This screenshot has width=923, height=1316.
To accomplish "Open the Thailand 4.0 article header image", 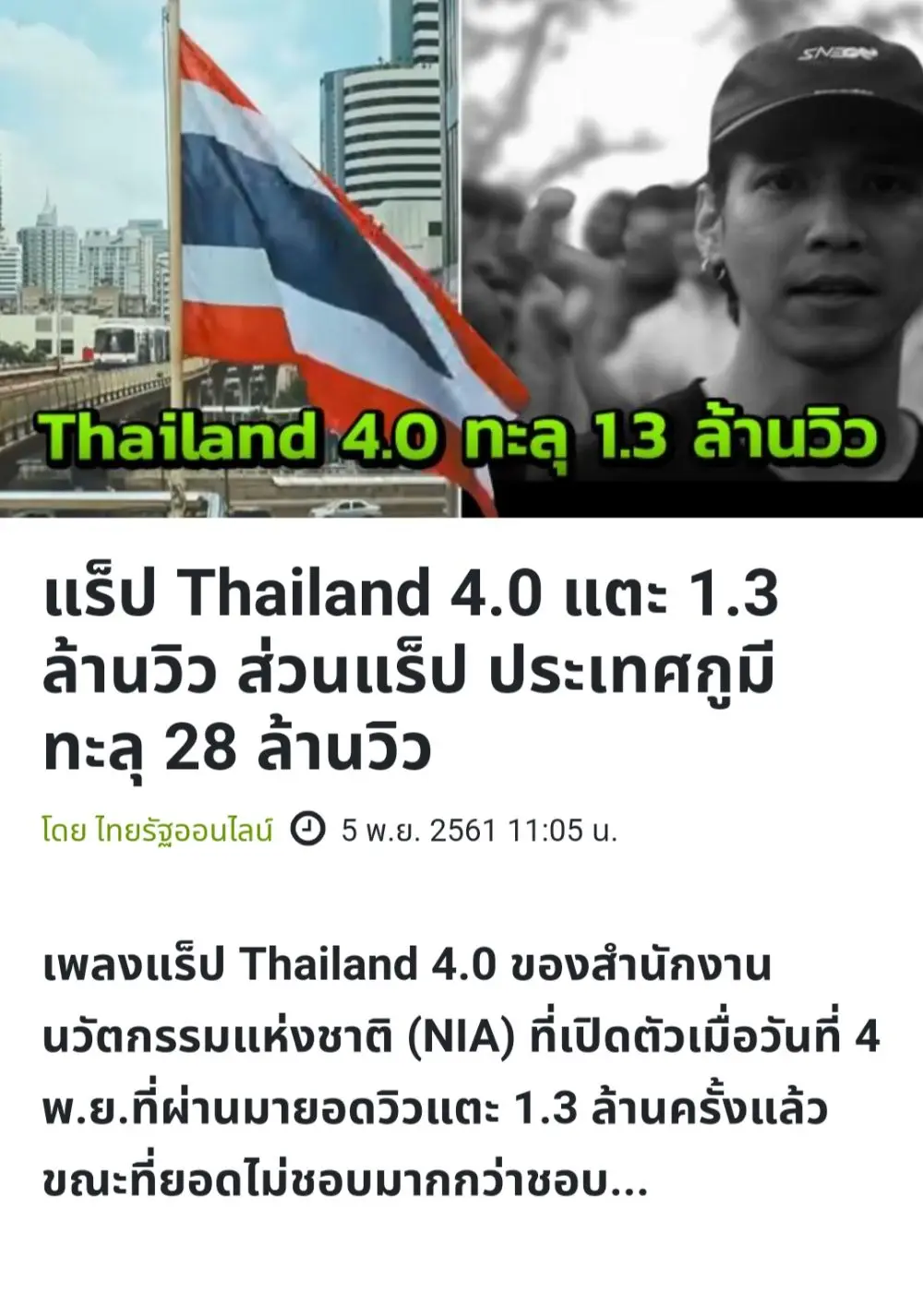I will [x=461, y=258].
